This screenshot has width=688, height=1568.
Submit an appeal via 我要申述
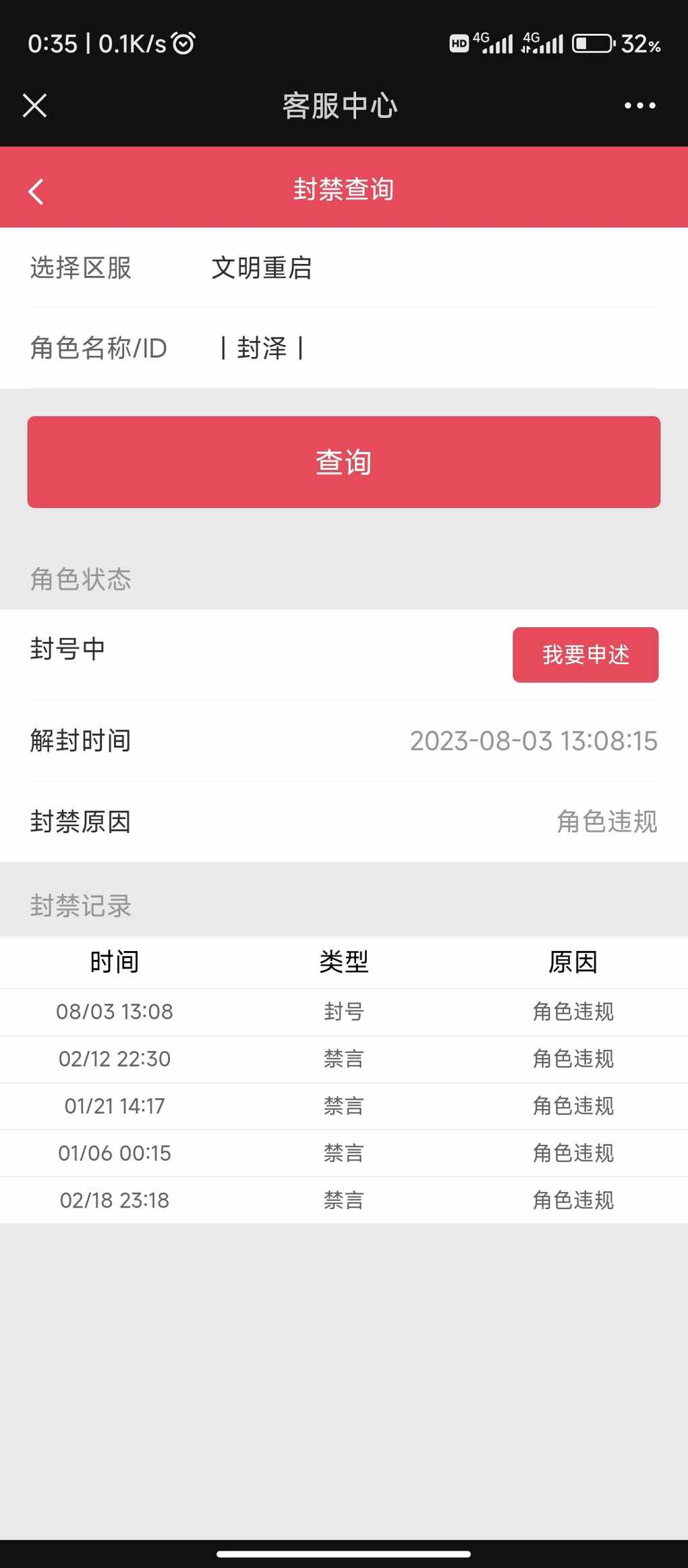point(585,655)
